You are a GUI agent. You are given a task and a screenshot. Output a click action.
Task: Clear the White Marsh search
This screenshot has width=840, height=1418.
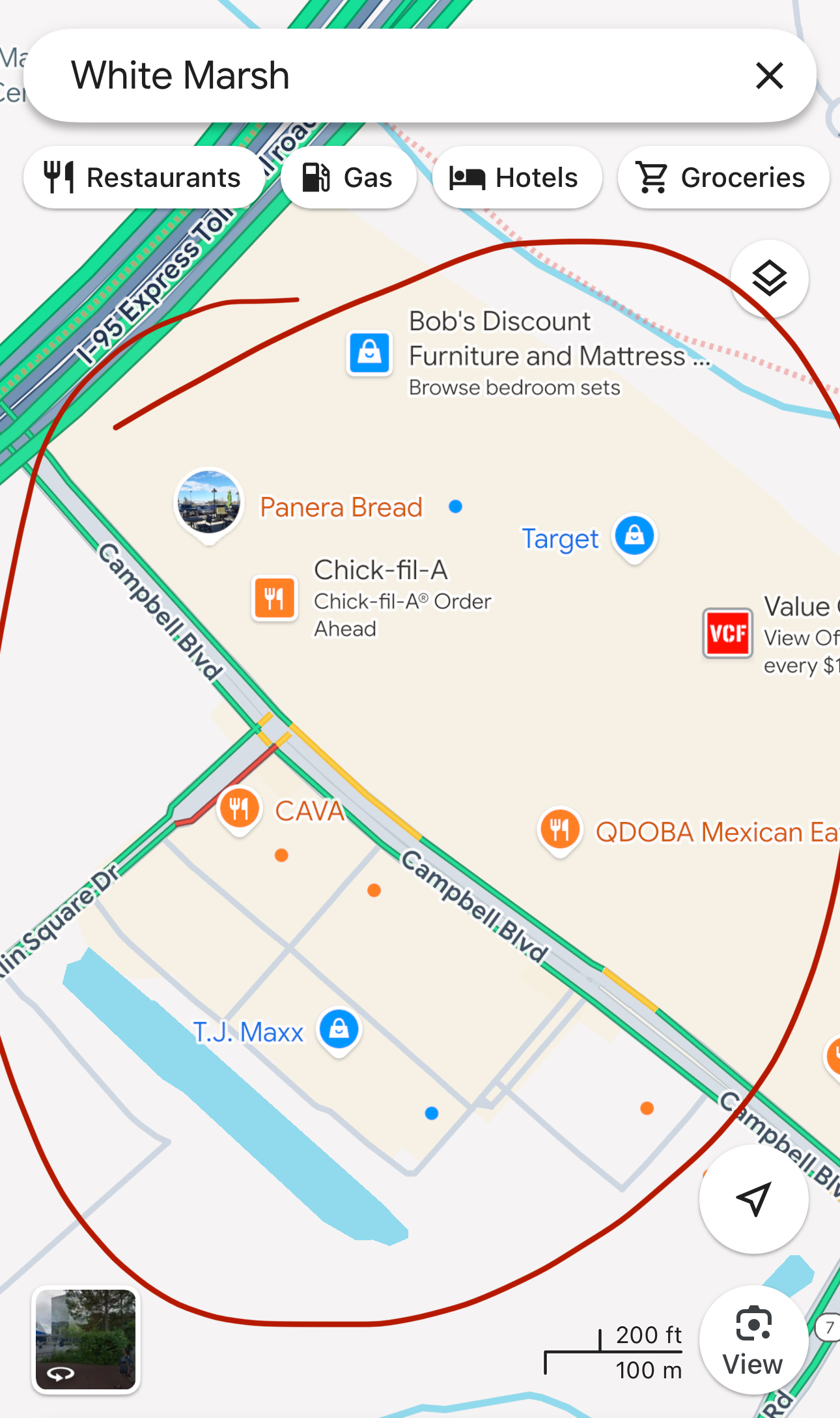coord(769,76)
